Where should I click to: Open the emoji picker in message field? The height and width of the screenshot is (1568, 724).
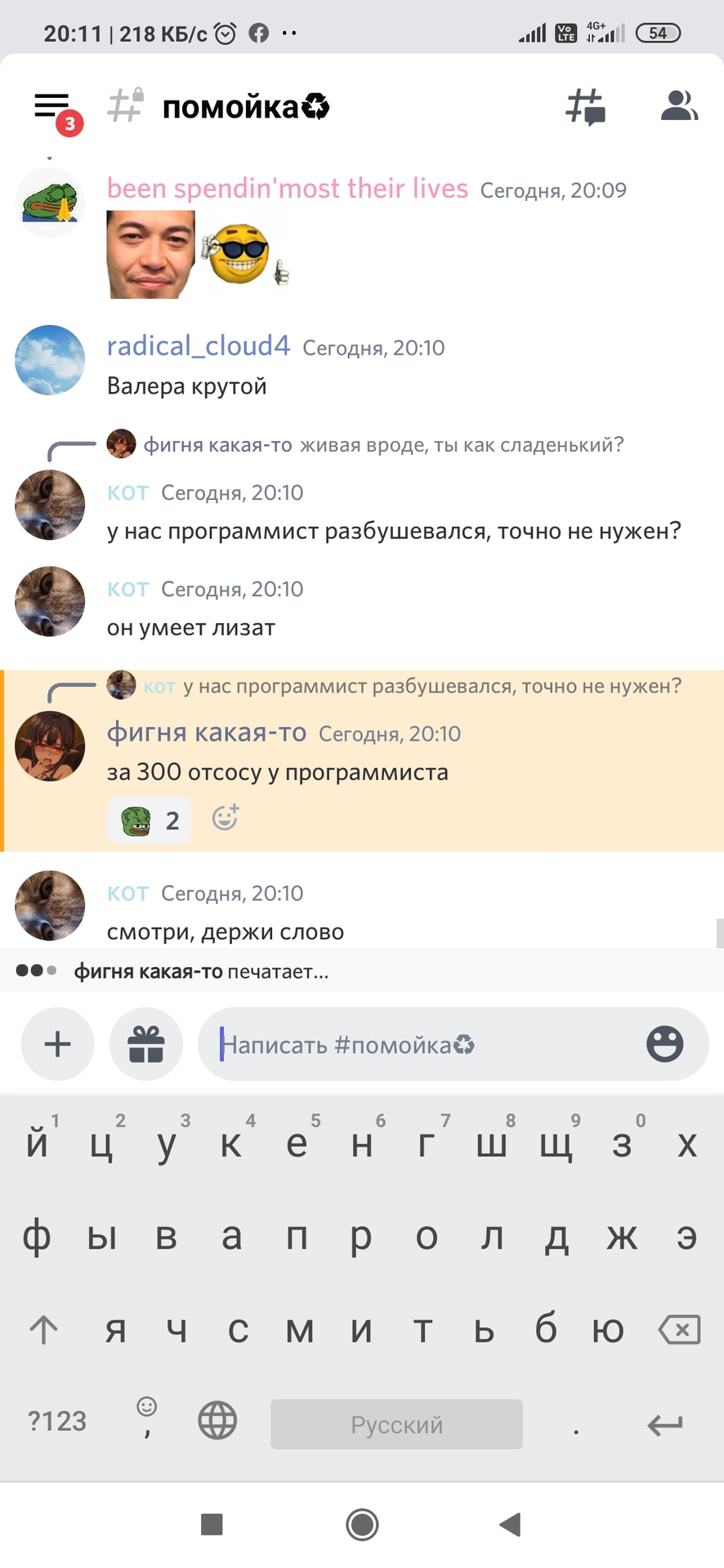click(x=664, y=1044)
